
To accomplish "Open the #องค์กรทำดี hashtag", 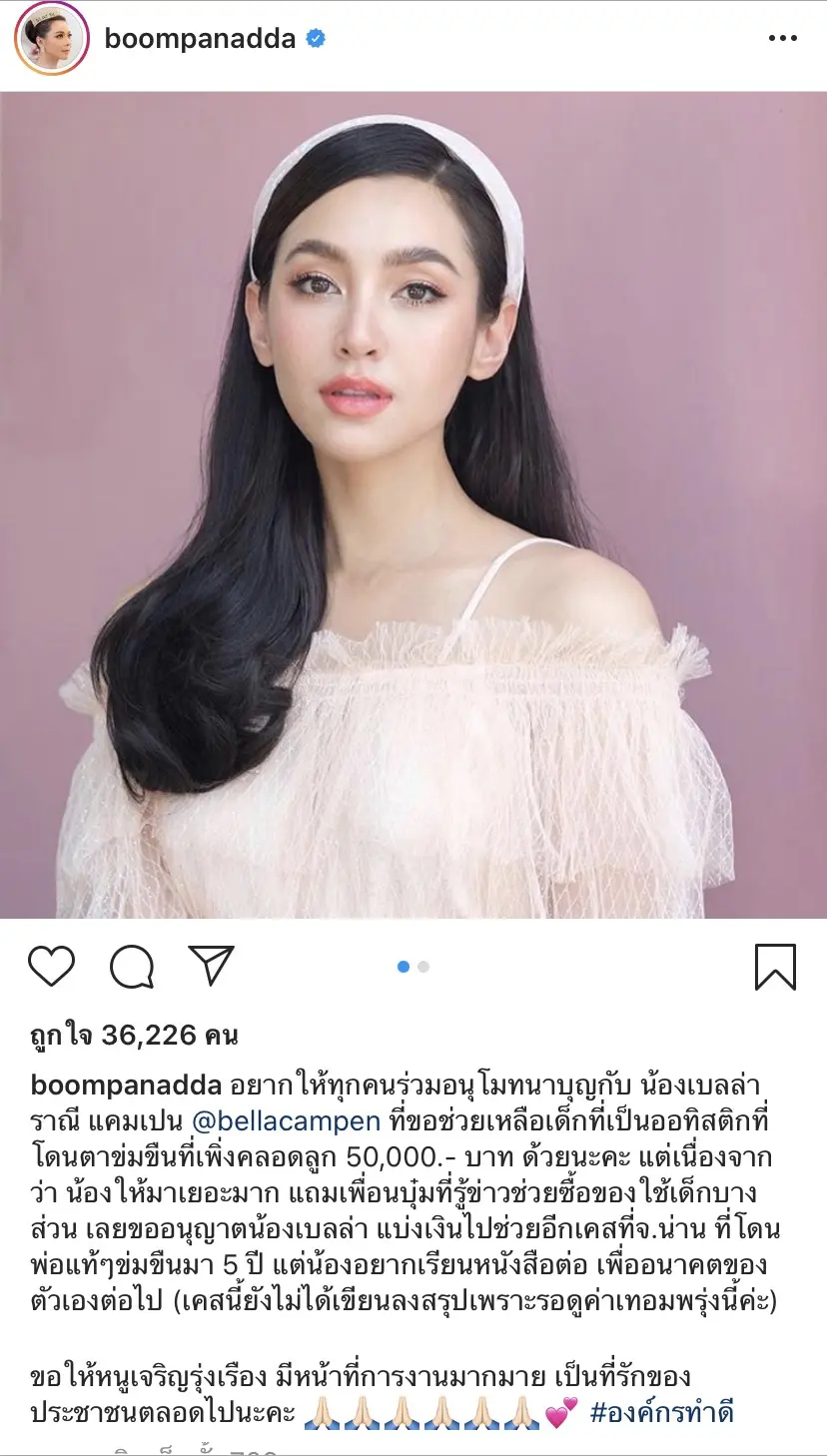I will click(661, 1411).
